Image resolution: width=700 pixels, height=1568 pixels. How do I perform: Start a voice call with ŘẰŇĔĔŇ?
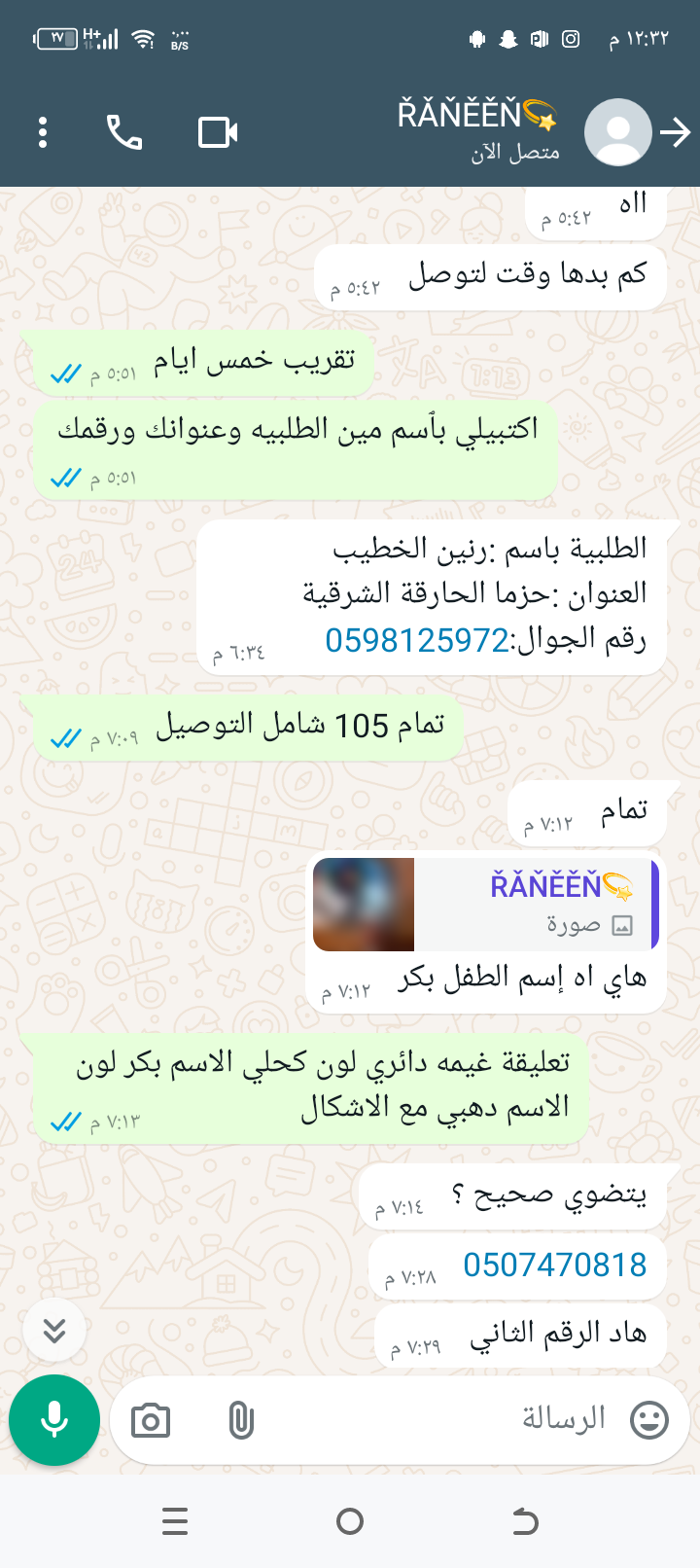coord(124,132)
